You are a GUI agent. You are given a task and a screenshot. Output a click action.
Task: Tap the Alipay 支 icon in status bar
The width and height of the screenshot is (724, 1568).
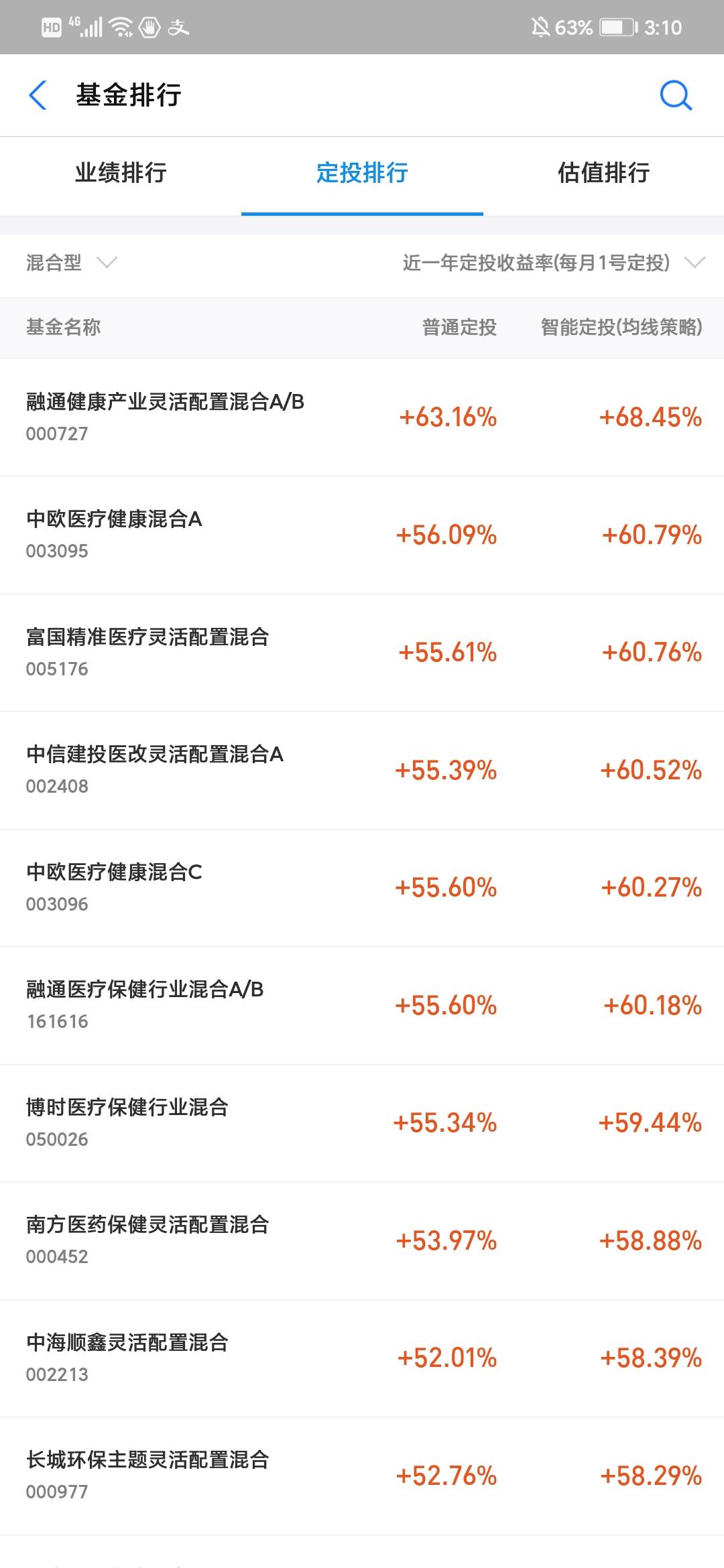pyautogui.click(x=178, y=27)
